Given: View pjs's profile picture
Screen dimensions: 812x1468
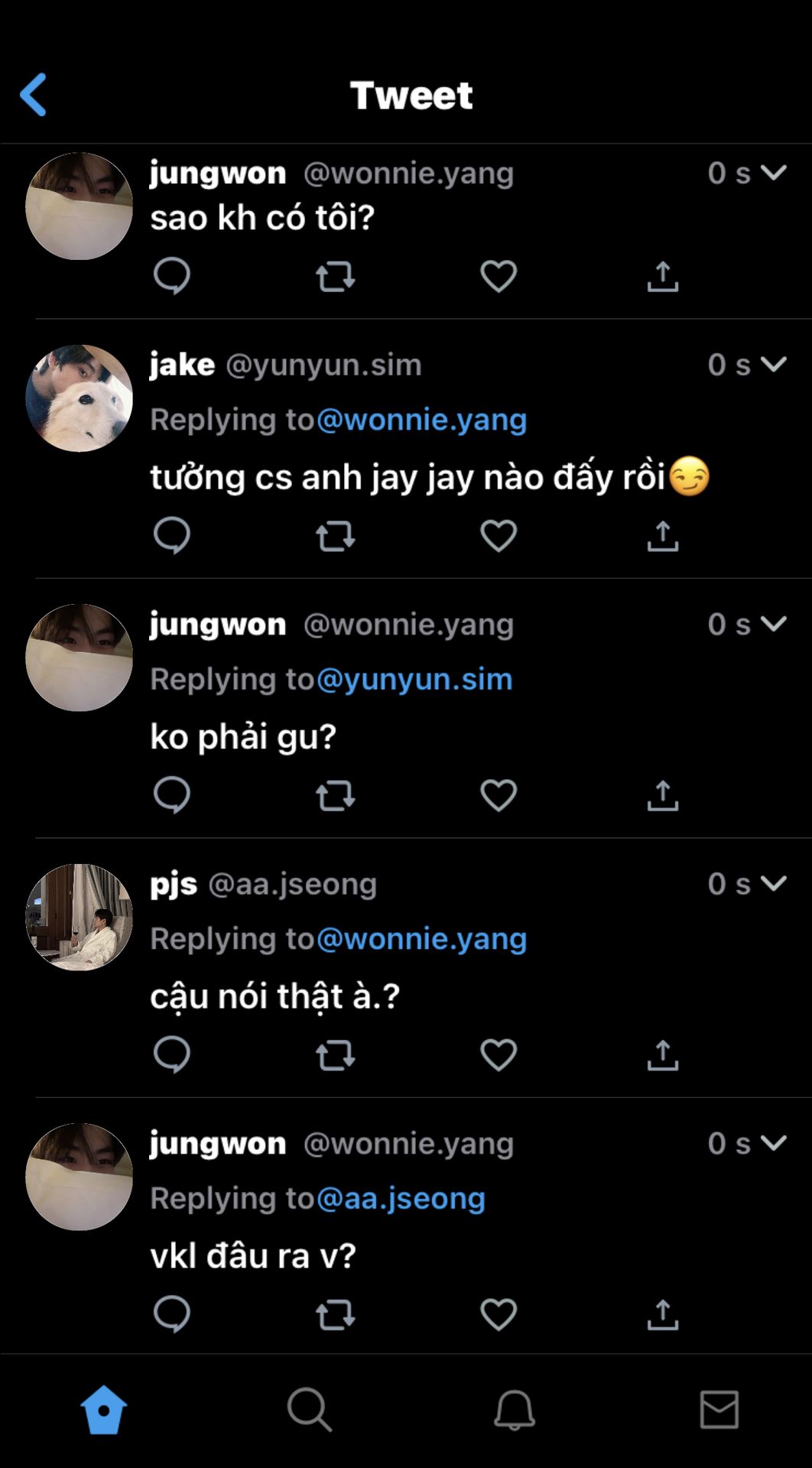Looking at the screenshot, I should pos(79,917).
